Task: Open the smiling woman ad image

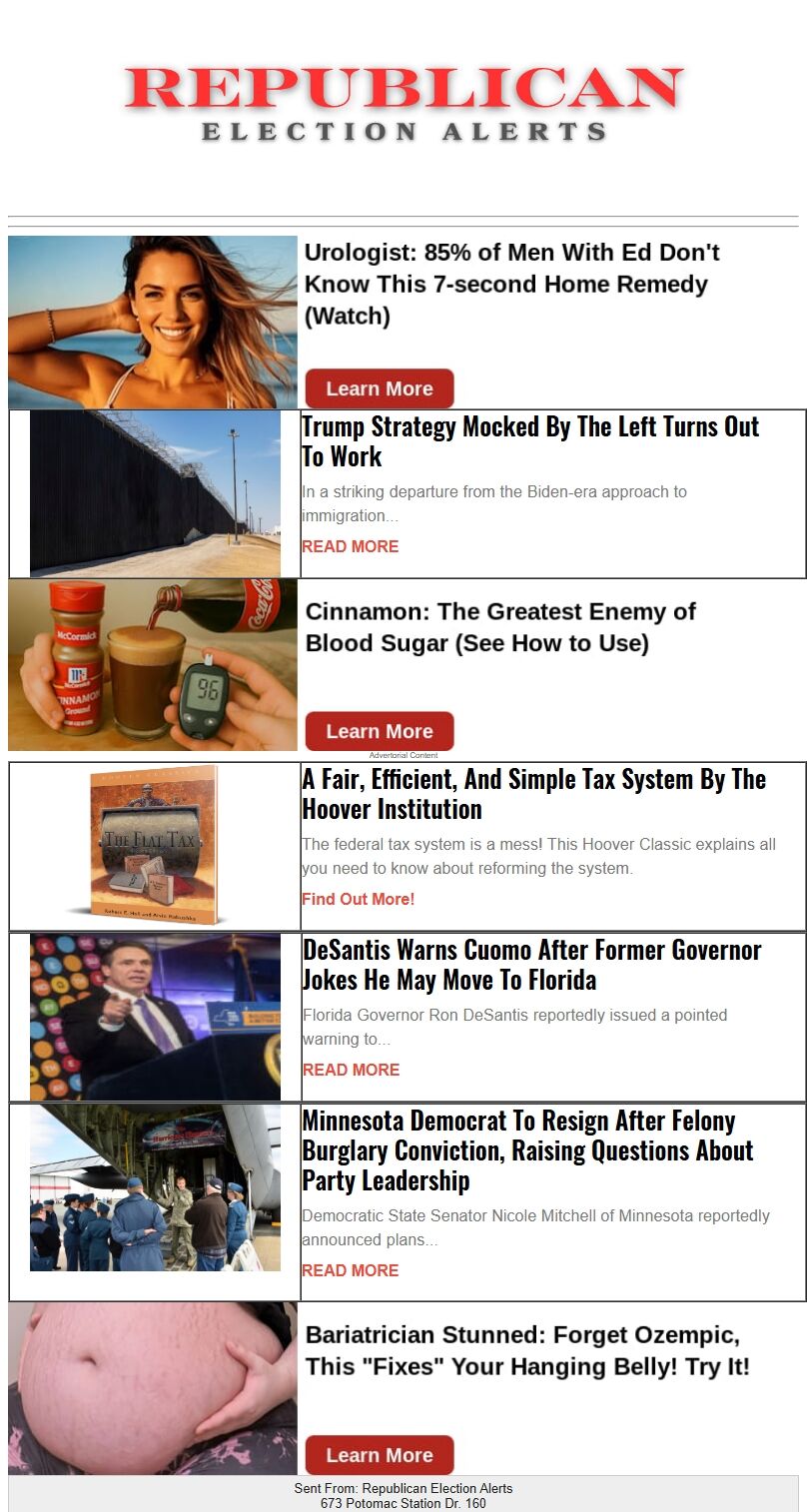Action: pos(153,322)
